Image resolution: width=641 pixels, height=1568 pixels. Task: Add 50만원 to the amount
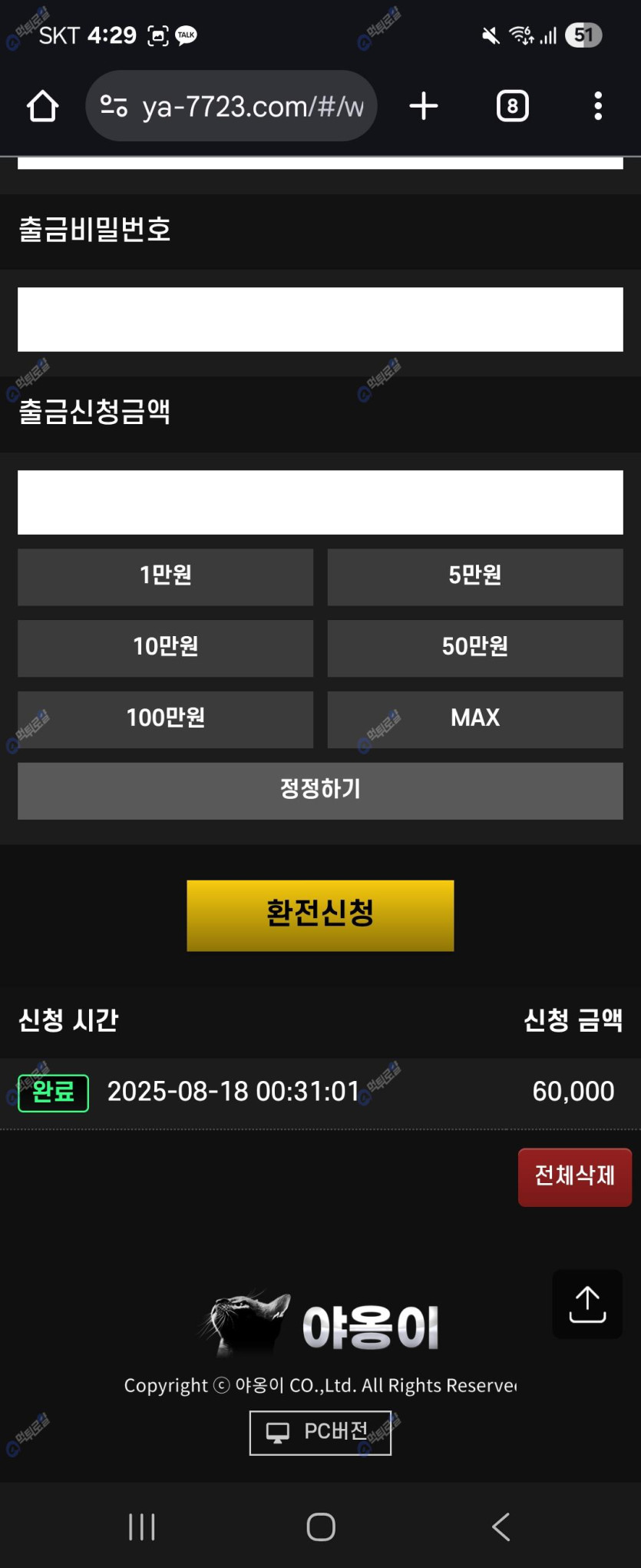click(x=475, y=648)
